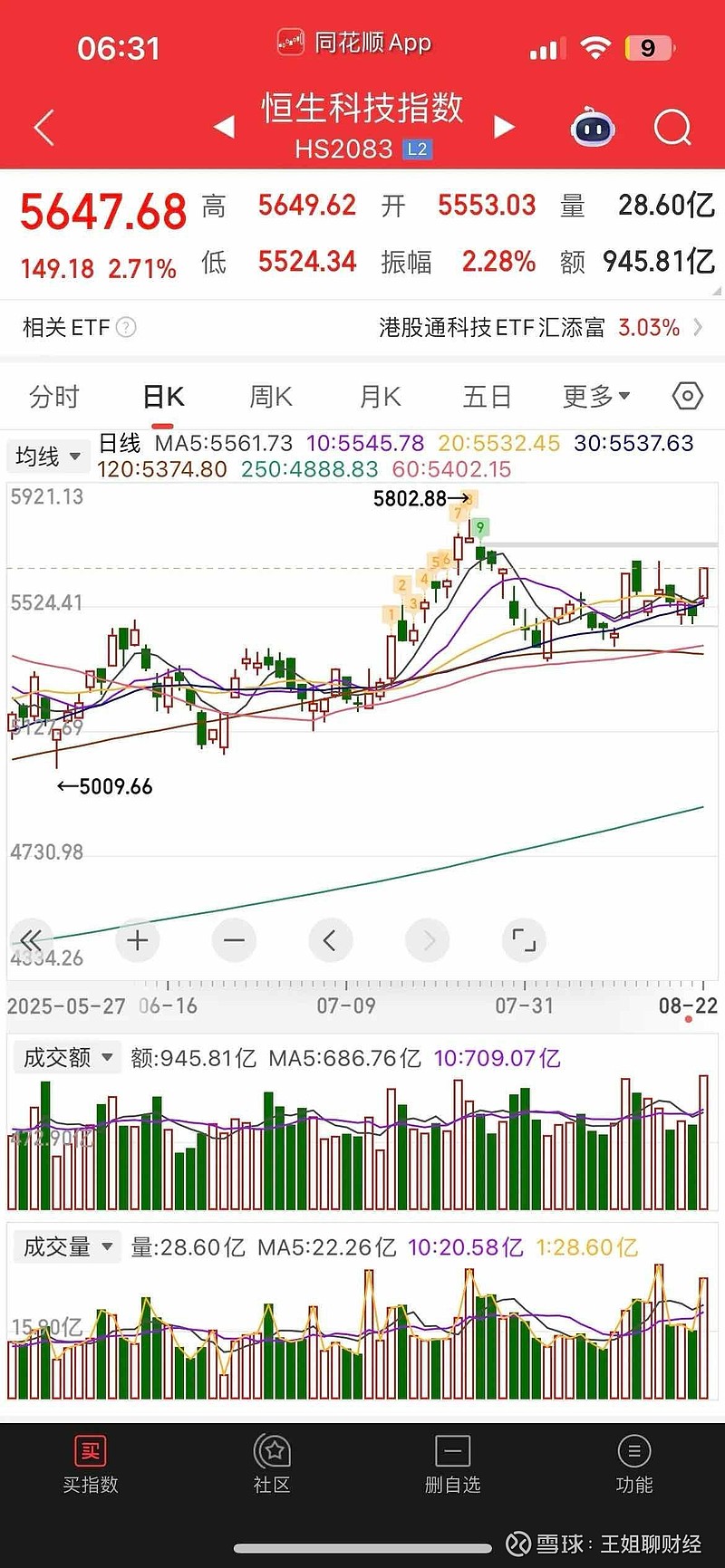Open the 均线 moving average dropdown
The image size is (725, 1568).
pos(47,457)
